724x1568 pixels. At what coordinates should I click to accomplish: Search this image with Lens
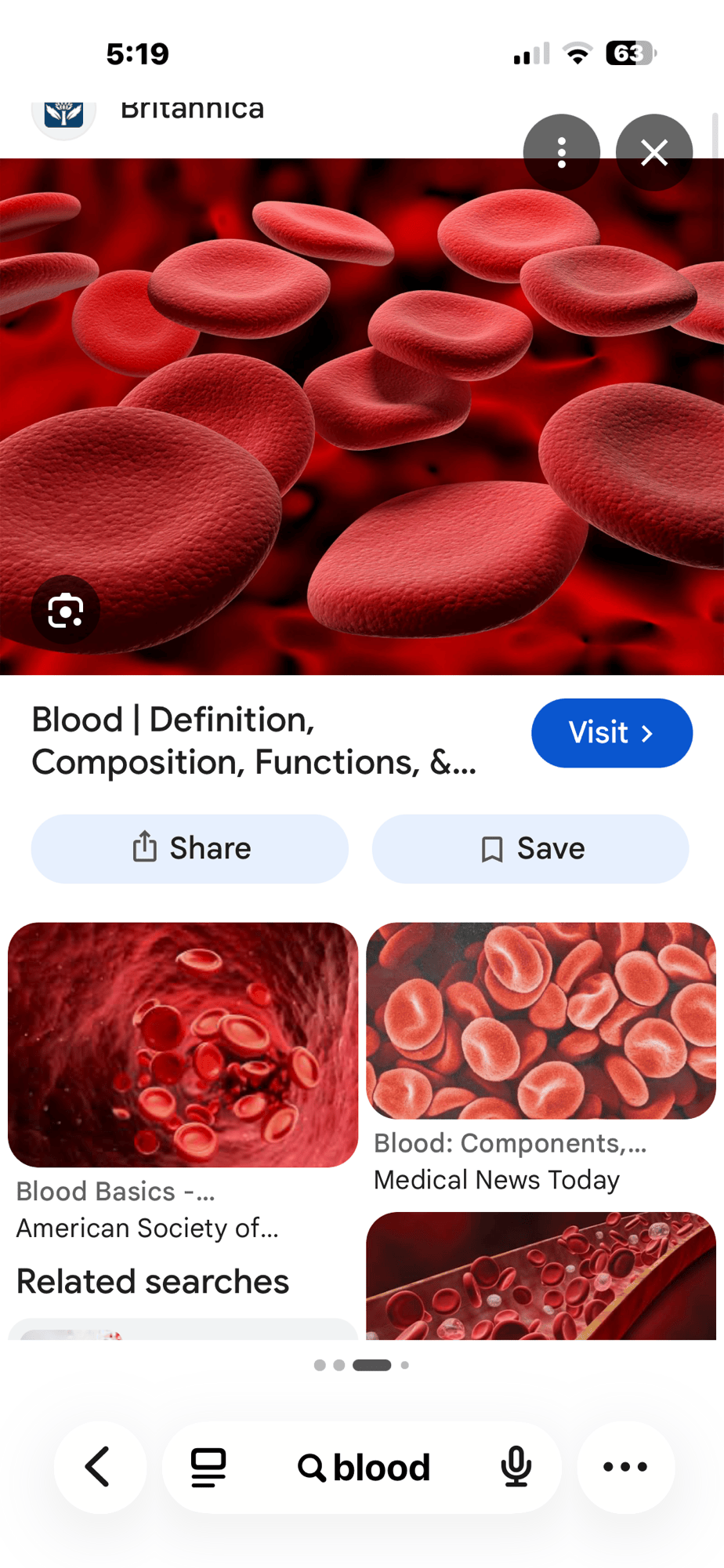click(x=66, y=610)
